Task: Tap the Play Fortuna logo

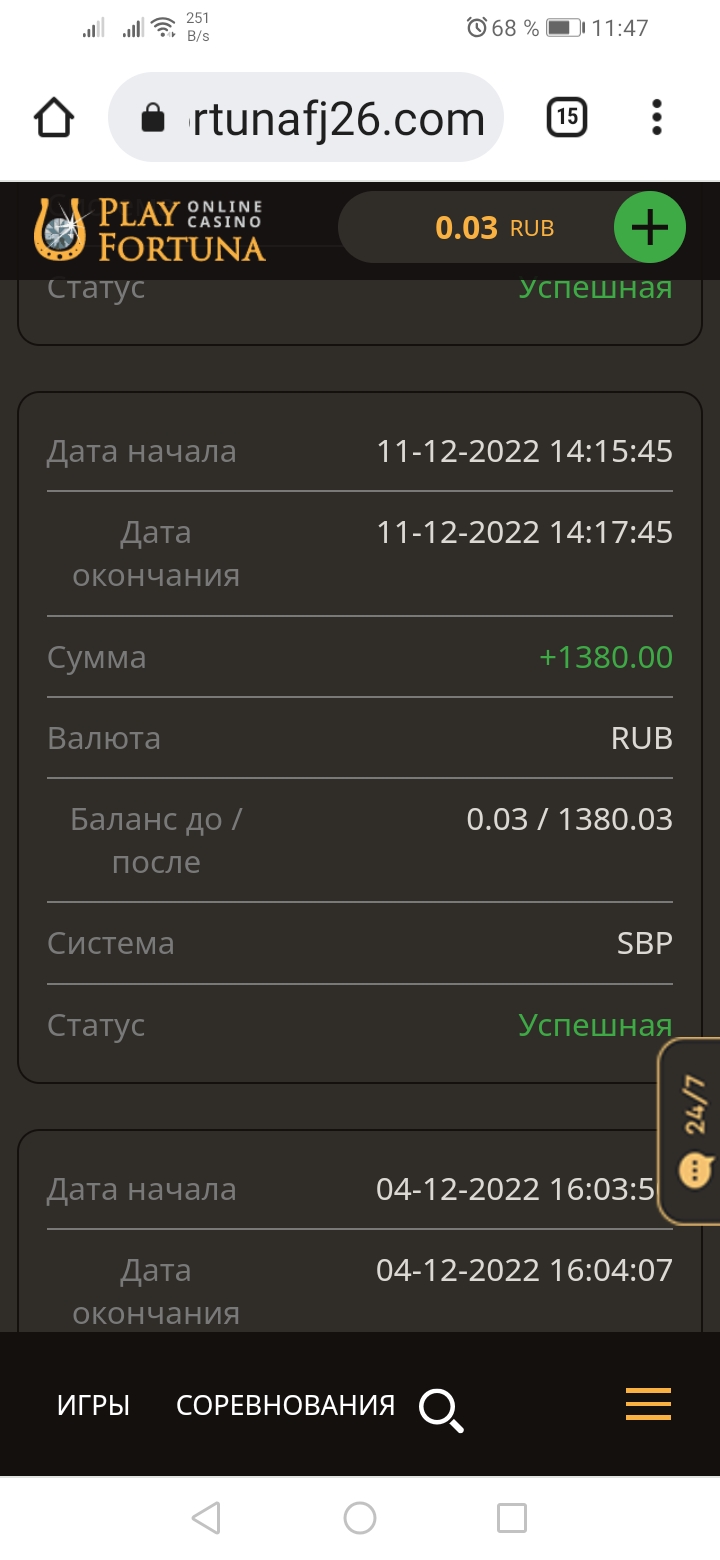Action: pyautogui.click(x=150, y=229)
